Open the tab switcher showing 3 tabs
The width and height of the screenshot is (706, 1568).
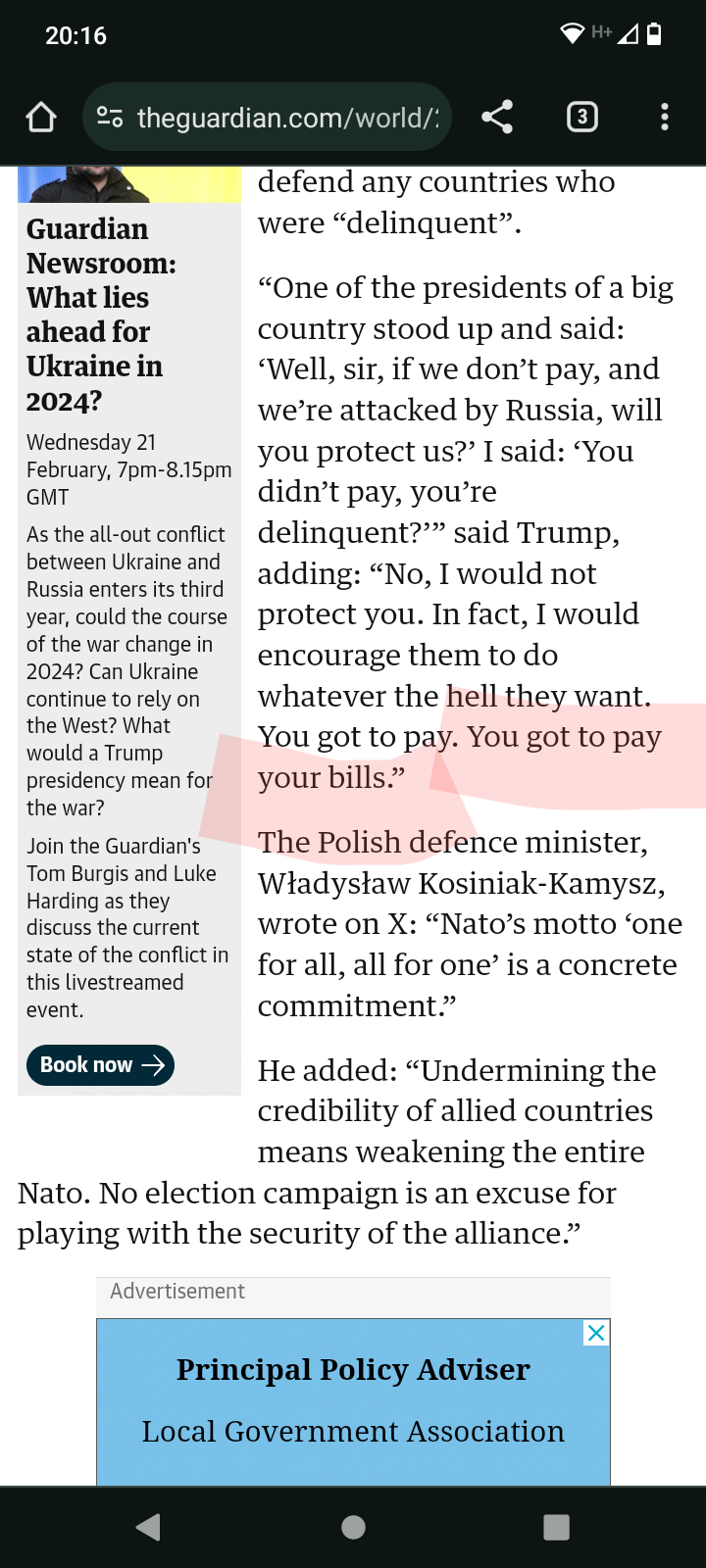581,118
